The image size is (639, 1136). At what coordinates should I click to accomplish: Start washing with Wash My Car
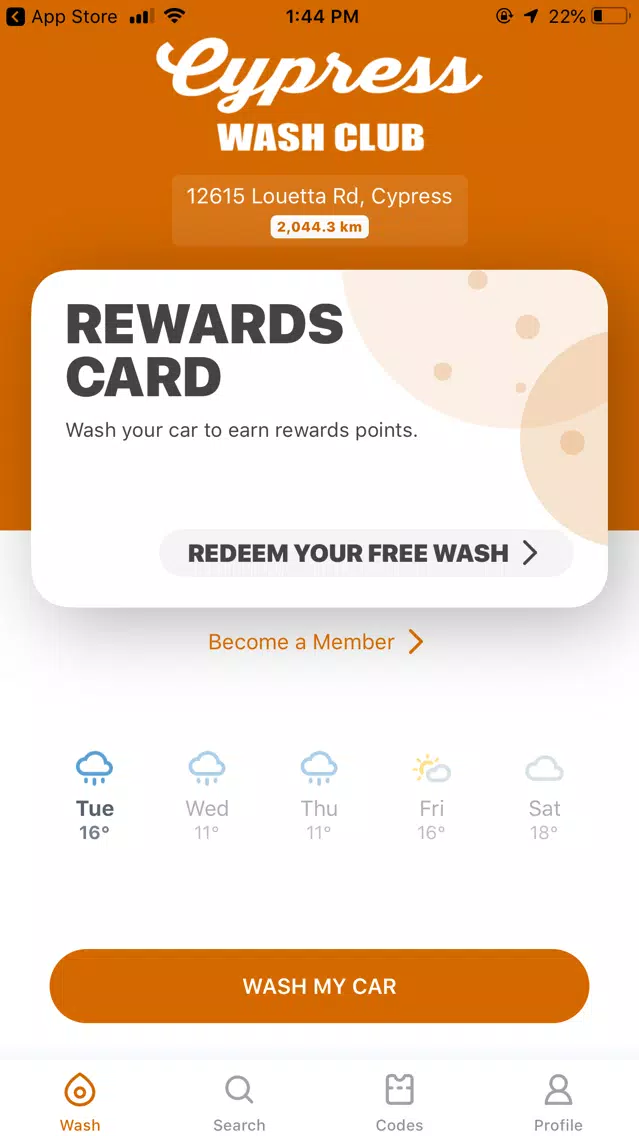[x=319, y=986]
